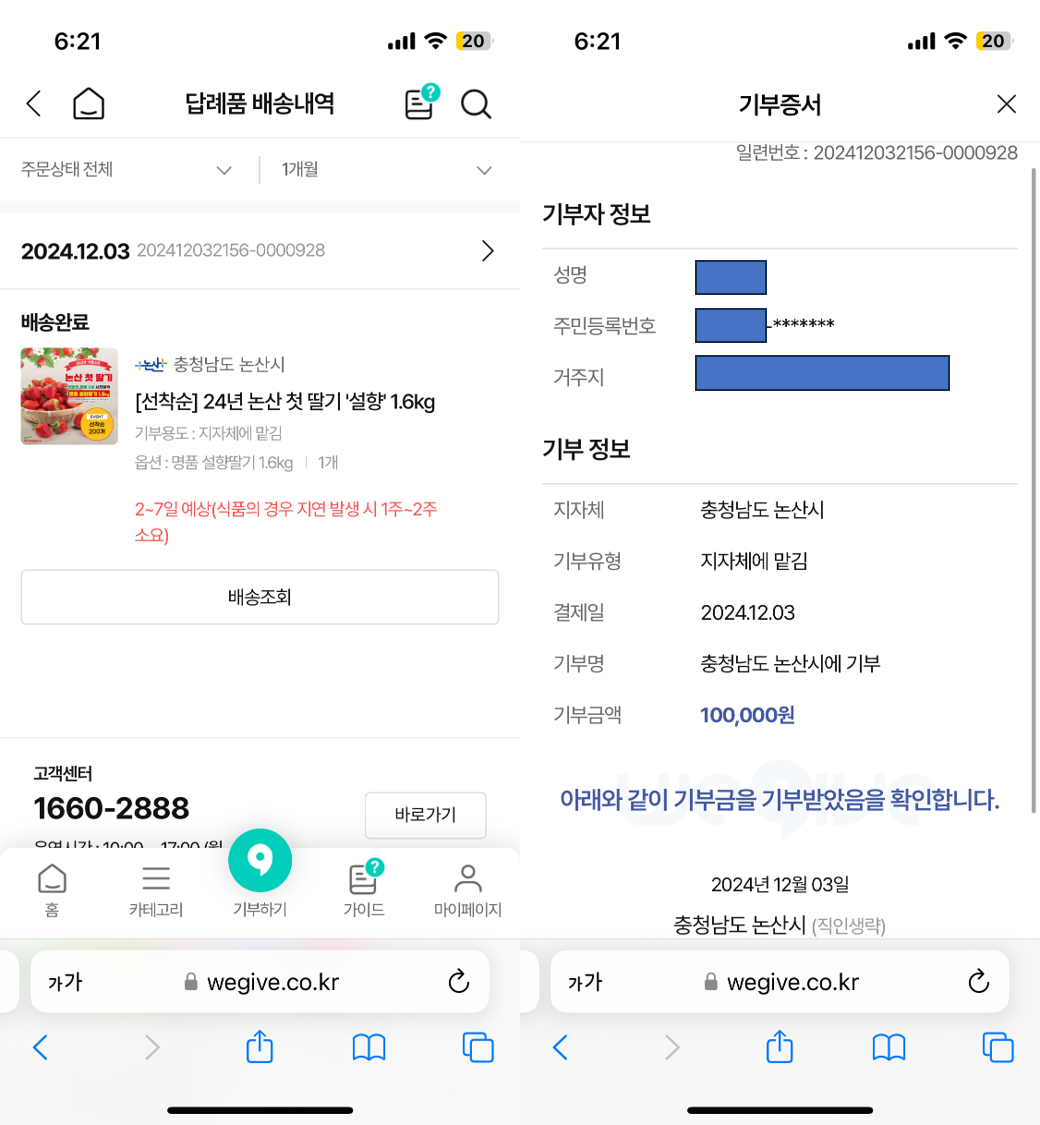
Task: Go back from the 답례품 배송내역 page
Action: (34, 104)
